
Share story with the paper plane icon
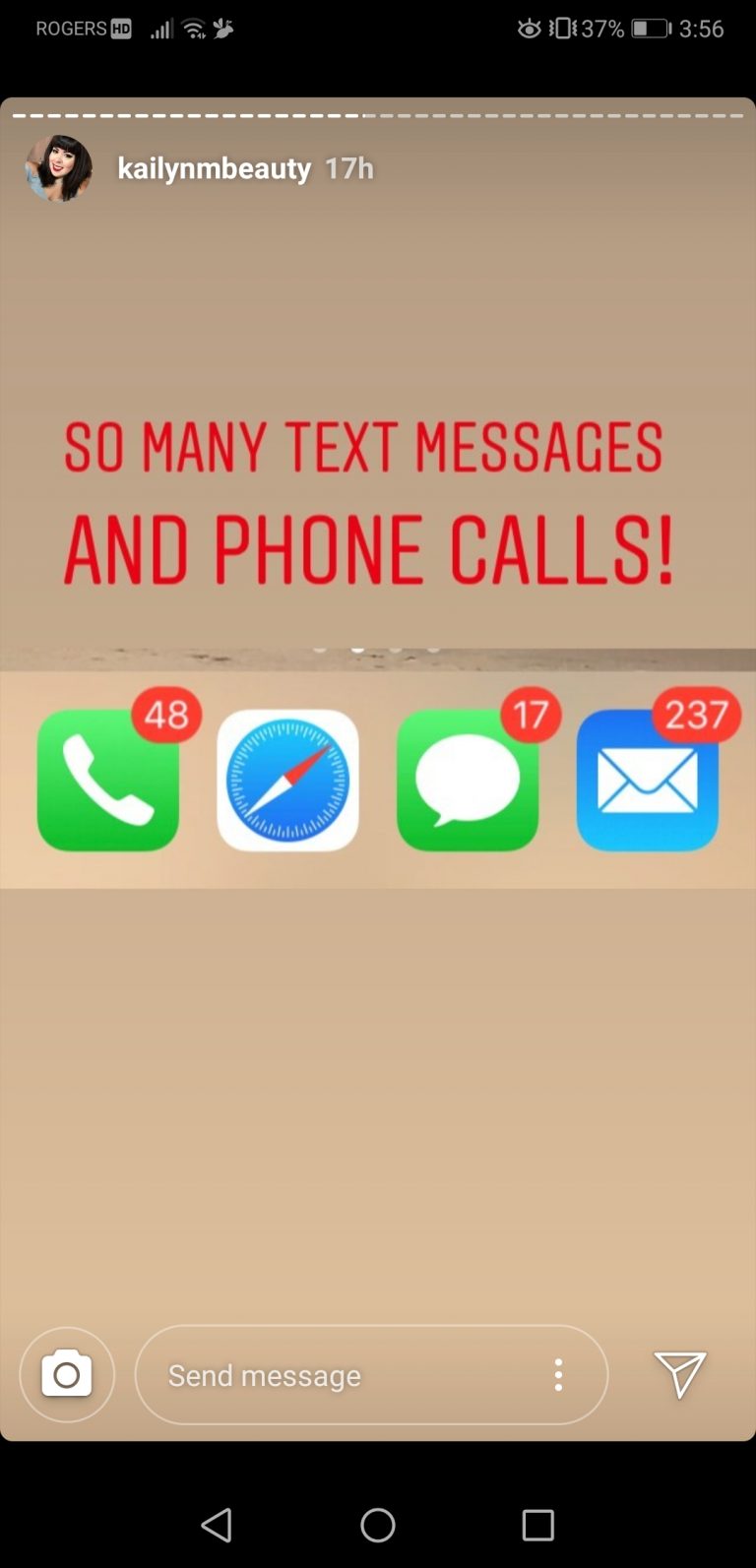[x=679, y=1373]
